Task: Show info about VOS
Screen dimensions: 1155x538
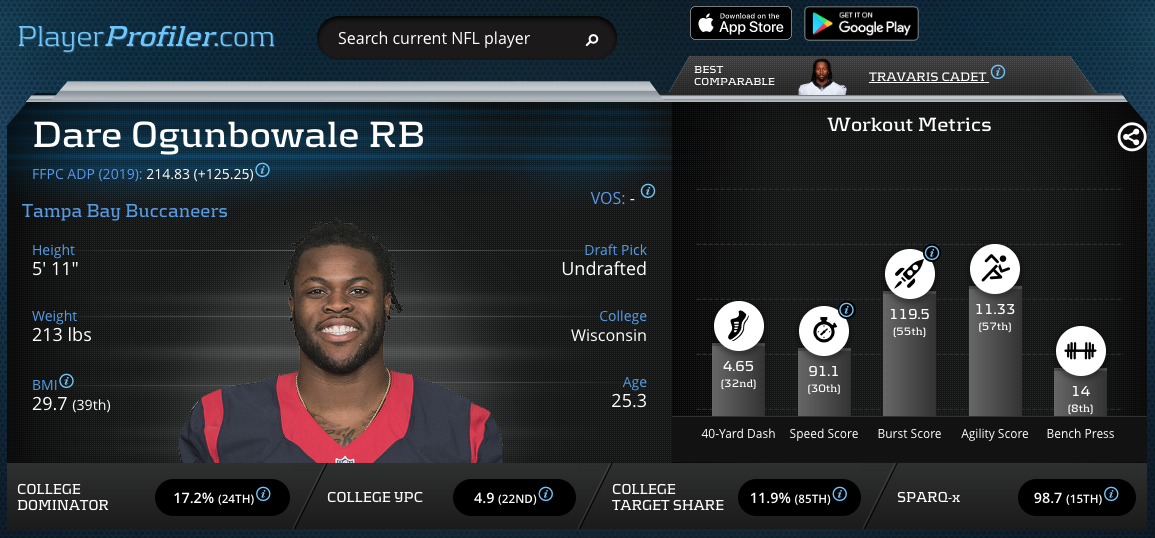Action: point(648,191)
